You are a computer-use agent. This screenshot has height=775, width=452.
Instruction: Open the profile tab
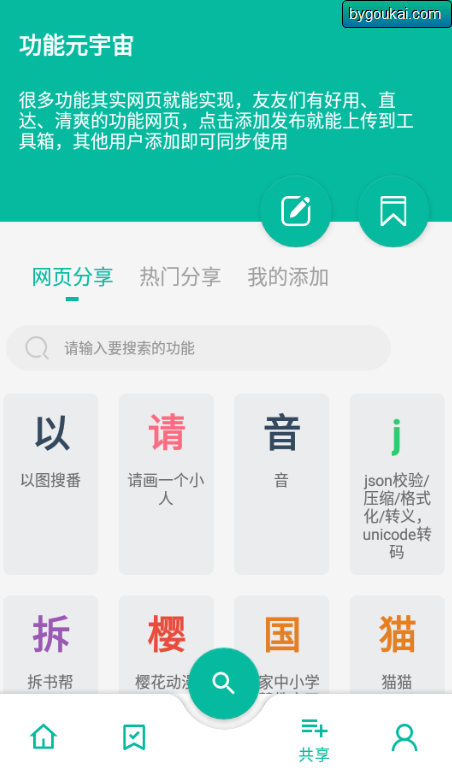click(x=405, y=737)
